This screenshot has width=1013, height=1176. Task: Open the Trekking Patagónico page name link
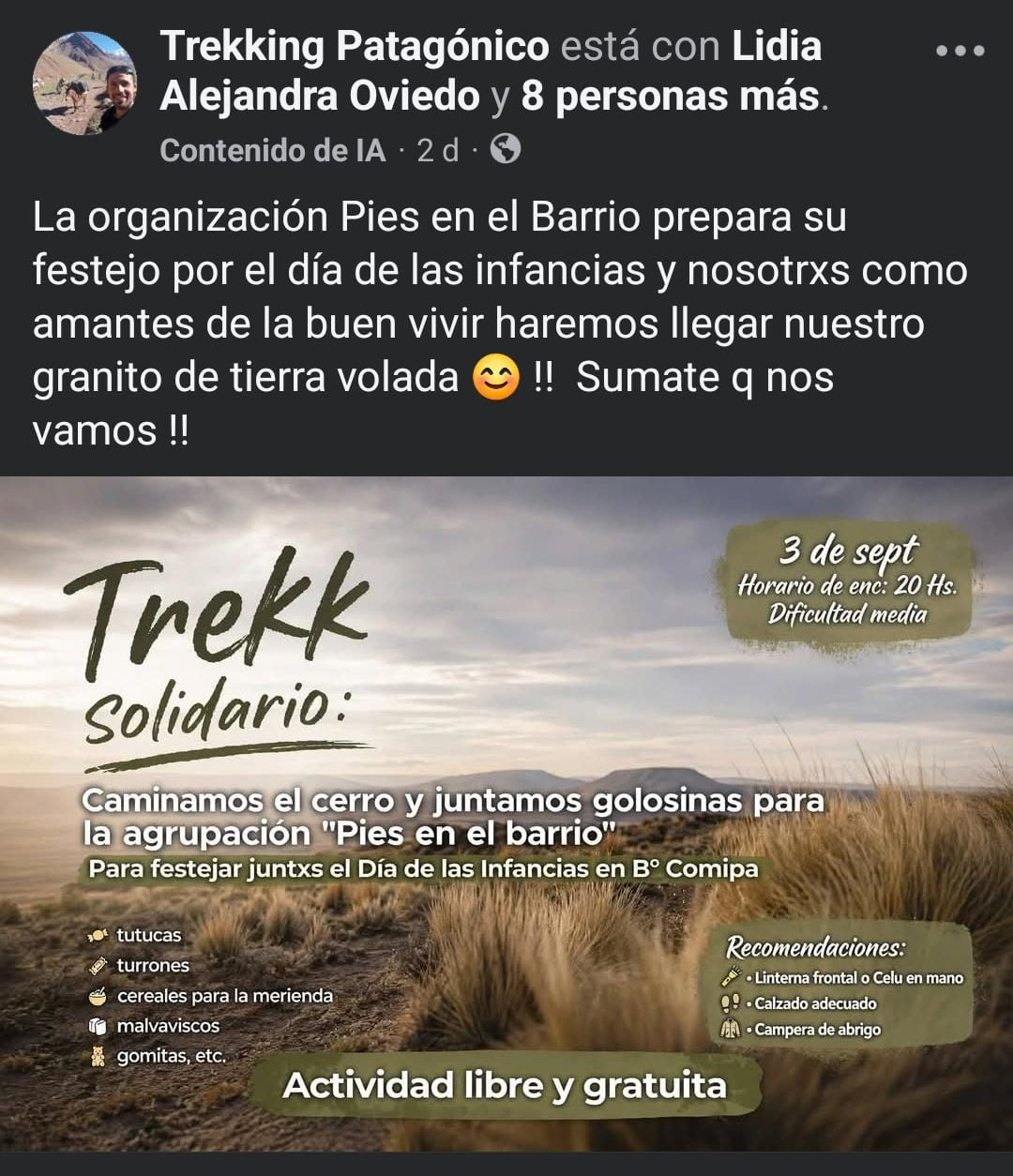355,46
